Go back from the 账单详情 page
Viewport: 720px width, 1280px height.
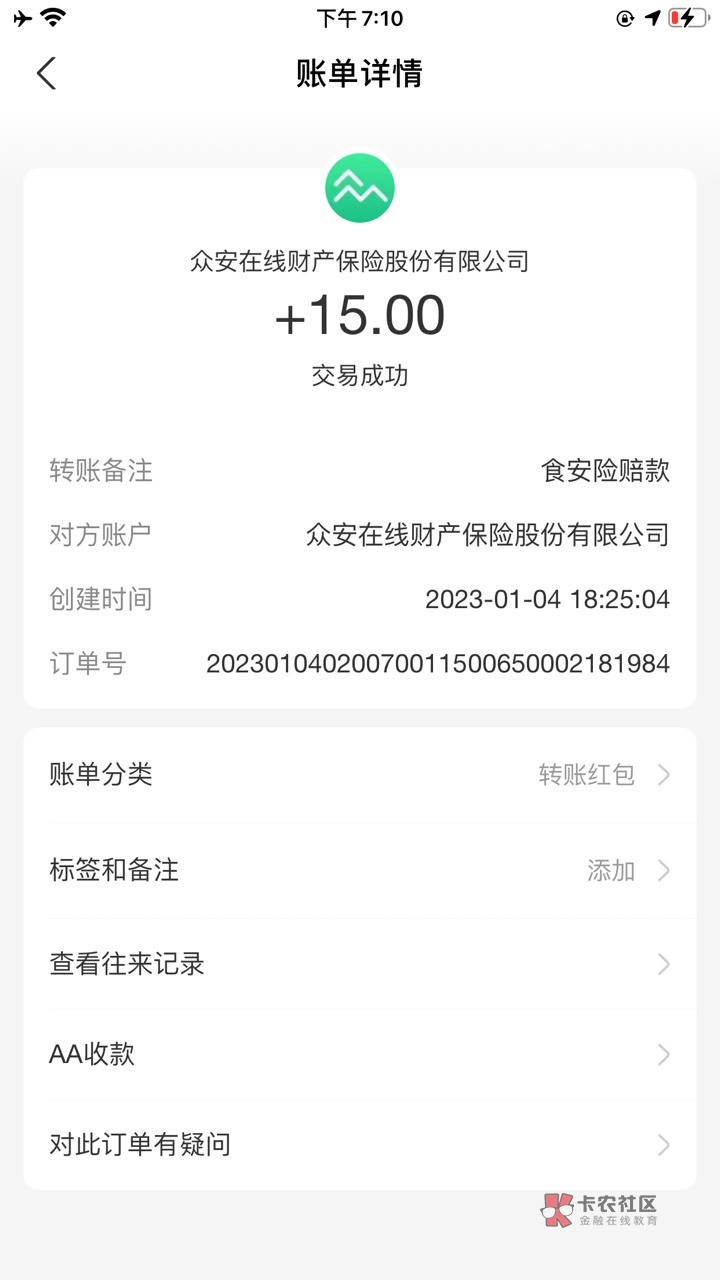46,73
